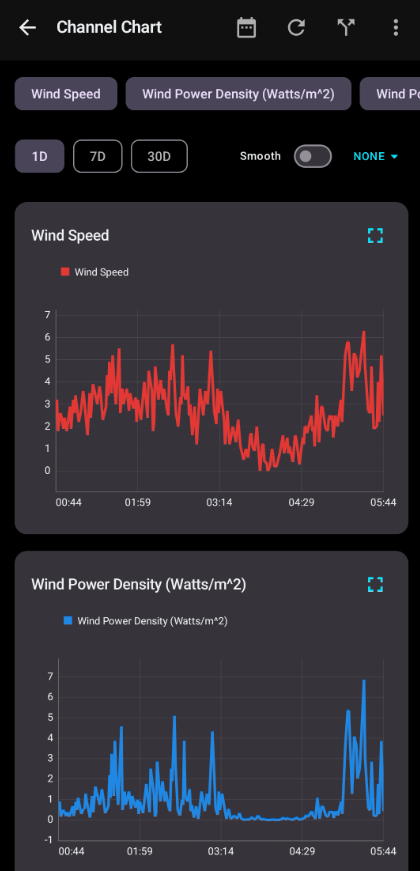This screenshot has width=420, height=871.
Task: Switch to the 30D range
Action: click(x=159, y=156)
